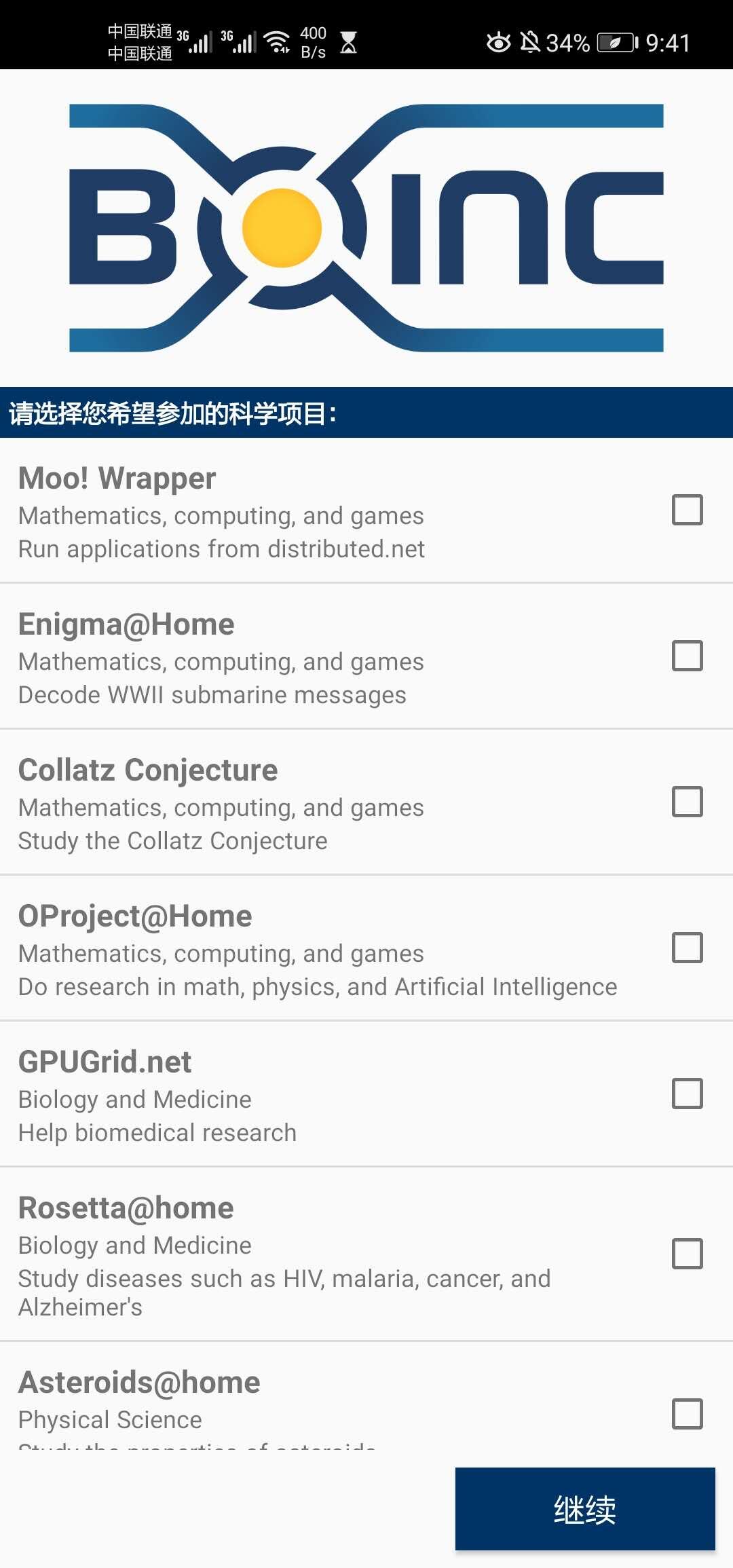The image size is (733, 1568).
Task: Mark the GPUGrid.net project checkbox
Action: click(x=687, y=1094)
